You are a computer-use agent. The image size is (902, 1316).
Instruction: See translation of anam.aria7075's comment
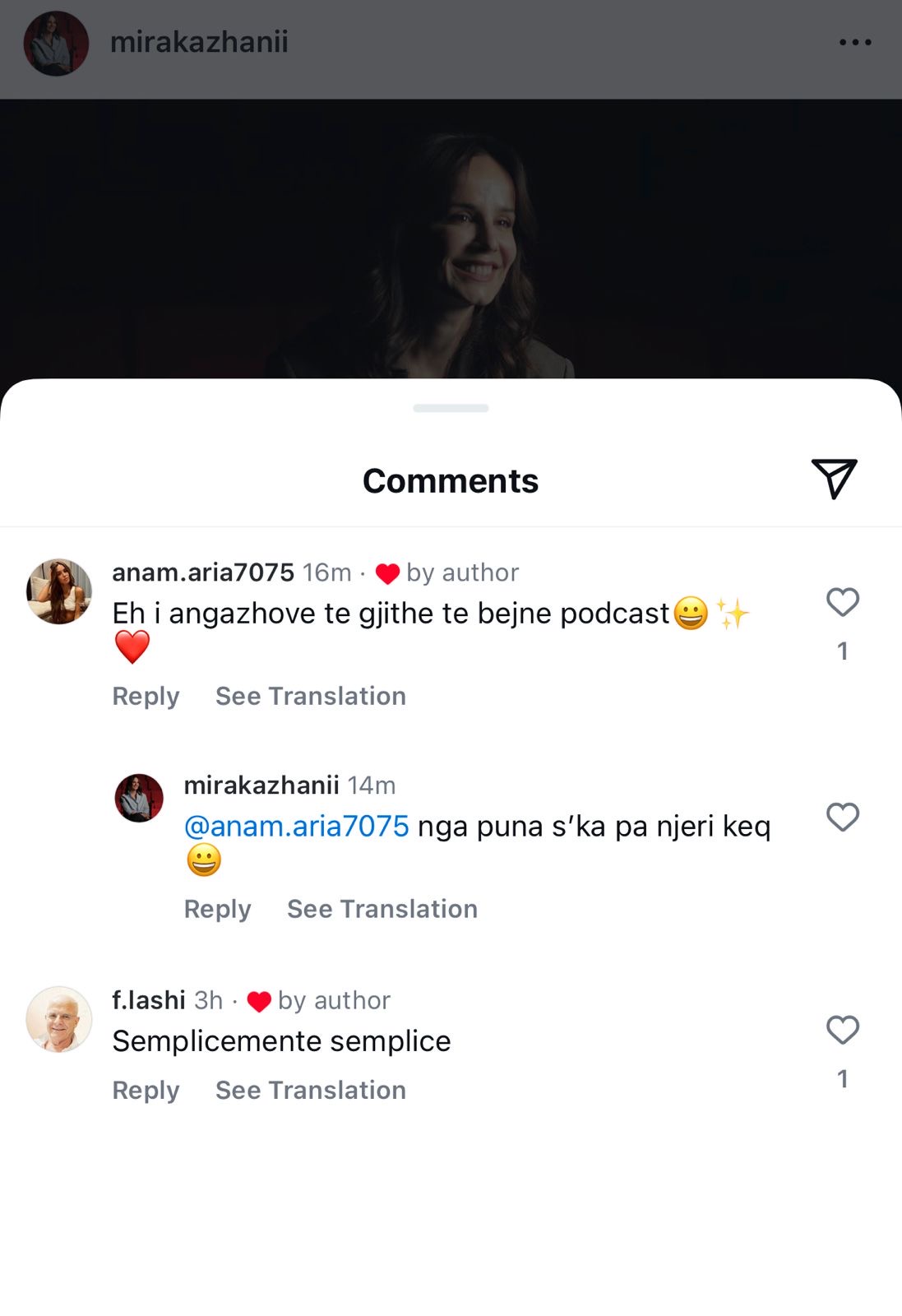pos(310,697)
